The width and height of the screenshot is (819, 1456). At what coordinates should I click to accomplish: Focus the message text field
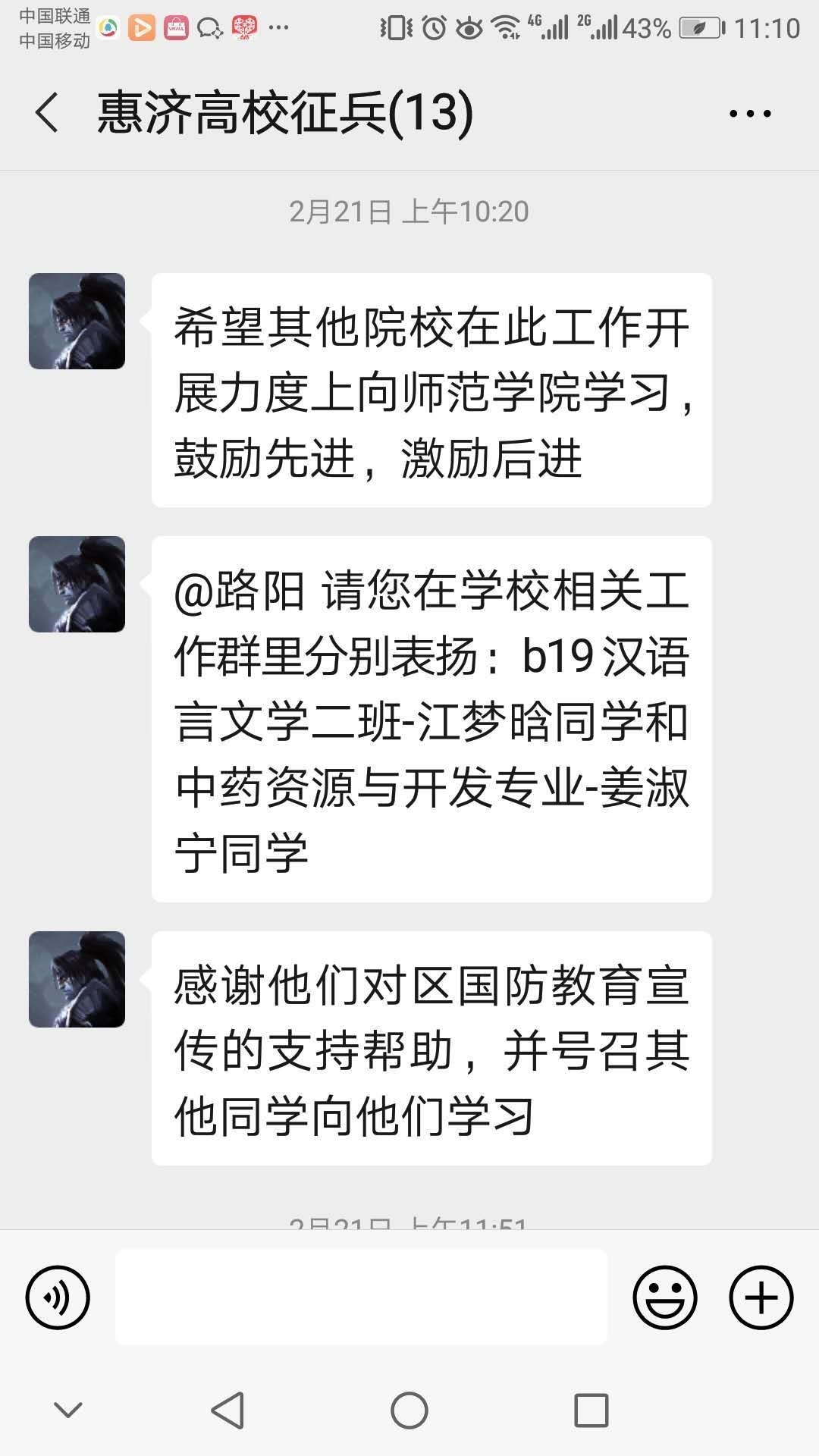pos(361,1298)
